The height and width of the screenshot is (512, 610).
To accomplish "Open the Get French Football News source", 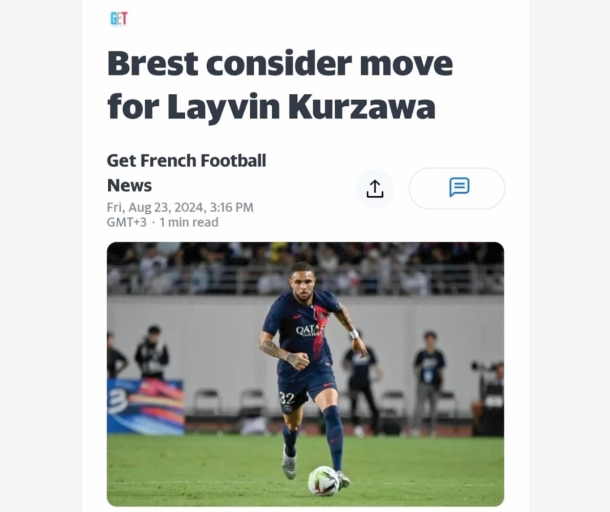I will 186,172.
